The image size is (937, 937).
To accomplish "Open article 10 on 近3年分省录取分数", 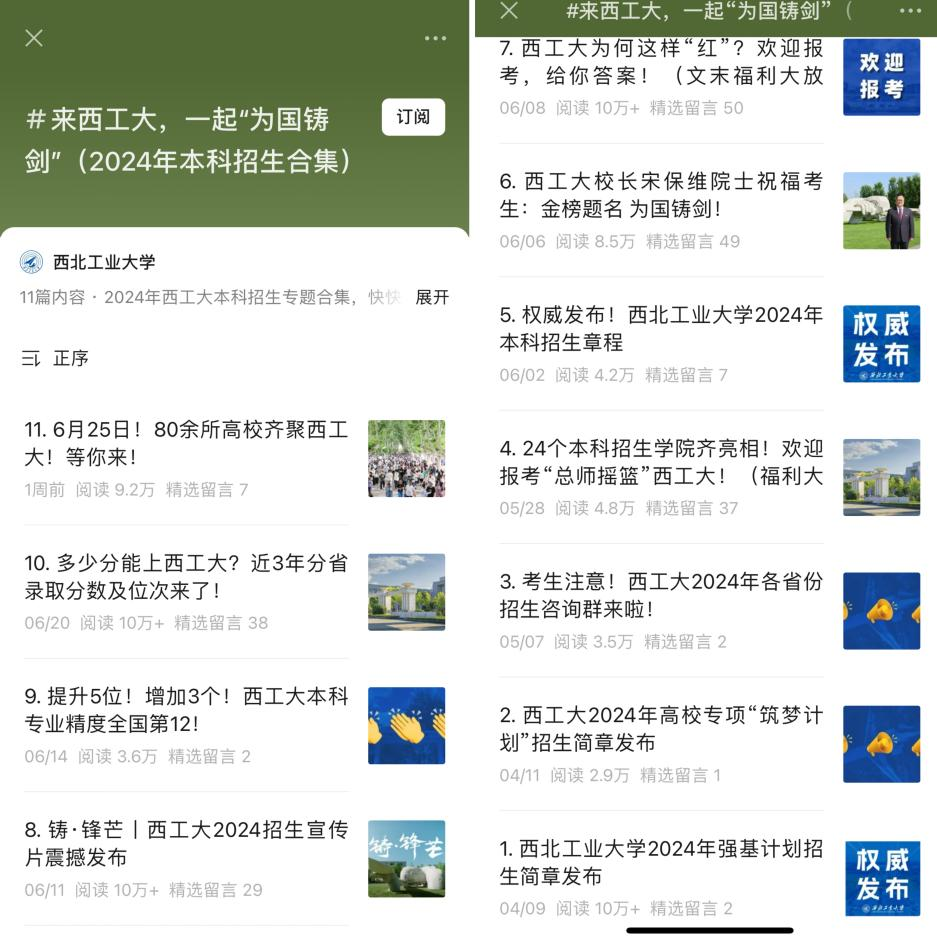I will pos(186,577).
